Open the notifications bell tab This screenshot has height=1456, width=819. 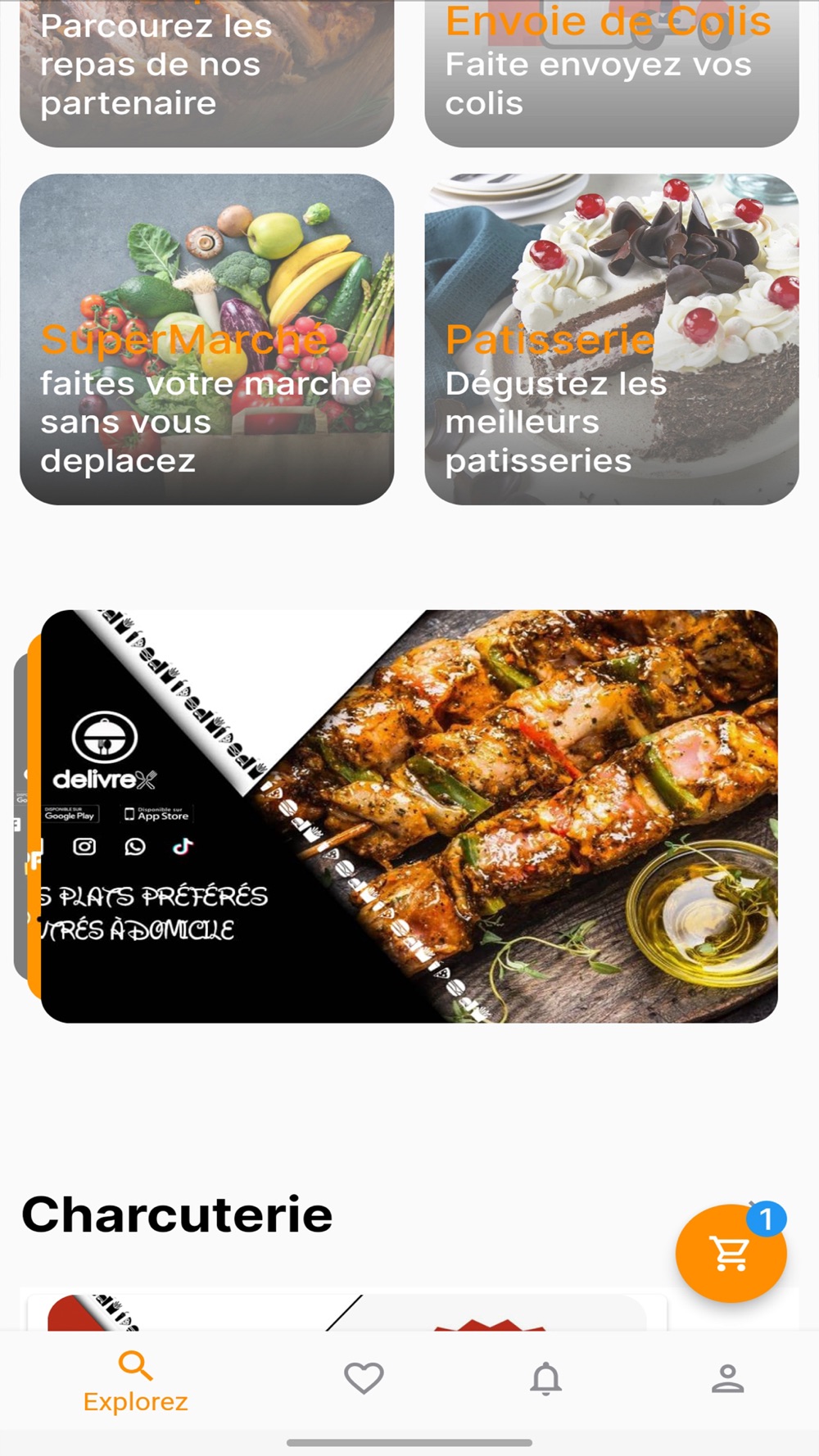(545, 1378)
